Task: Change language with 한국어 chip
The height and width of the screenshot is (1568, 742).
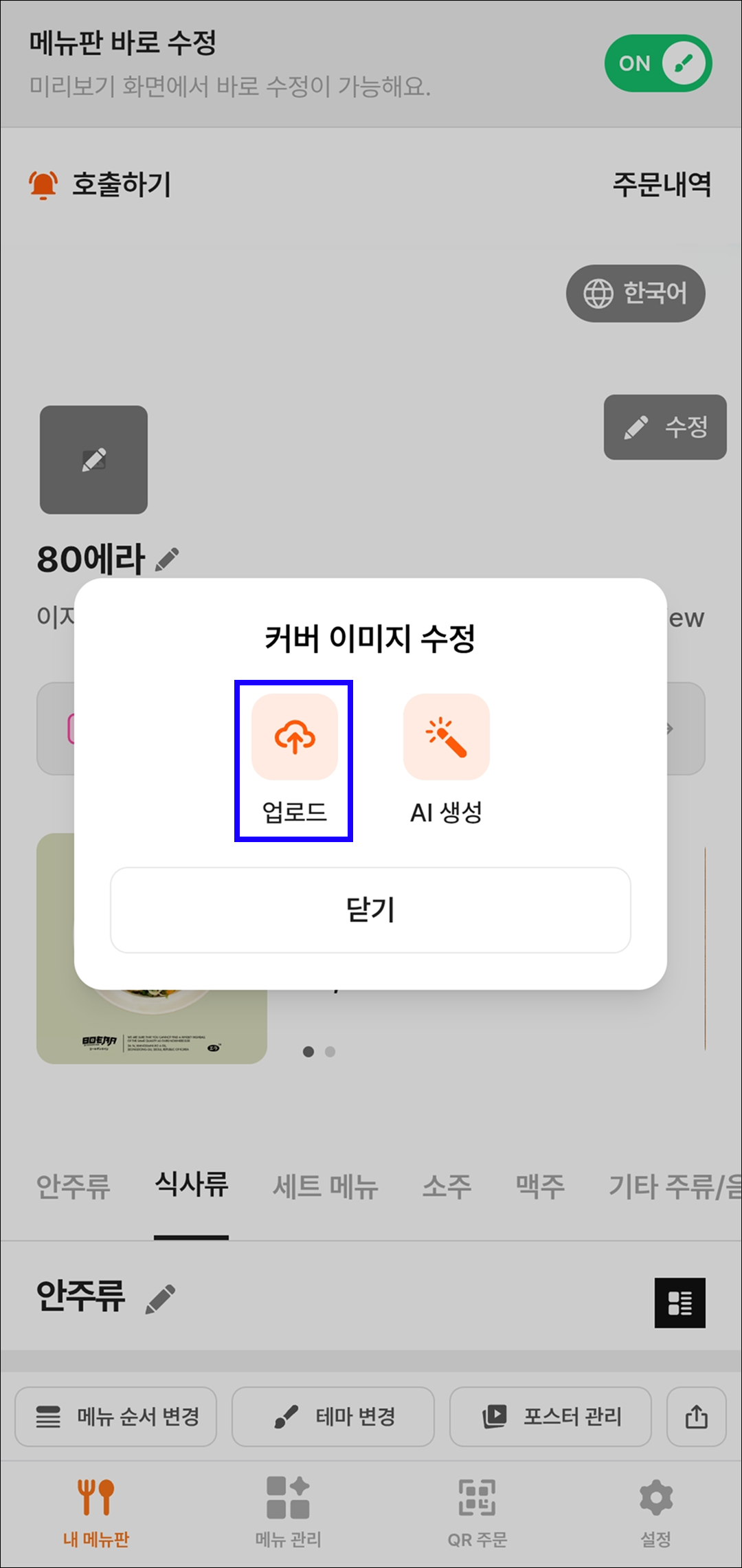Action: pyautogui.click(x=636, y=294)
